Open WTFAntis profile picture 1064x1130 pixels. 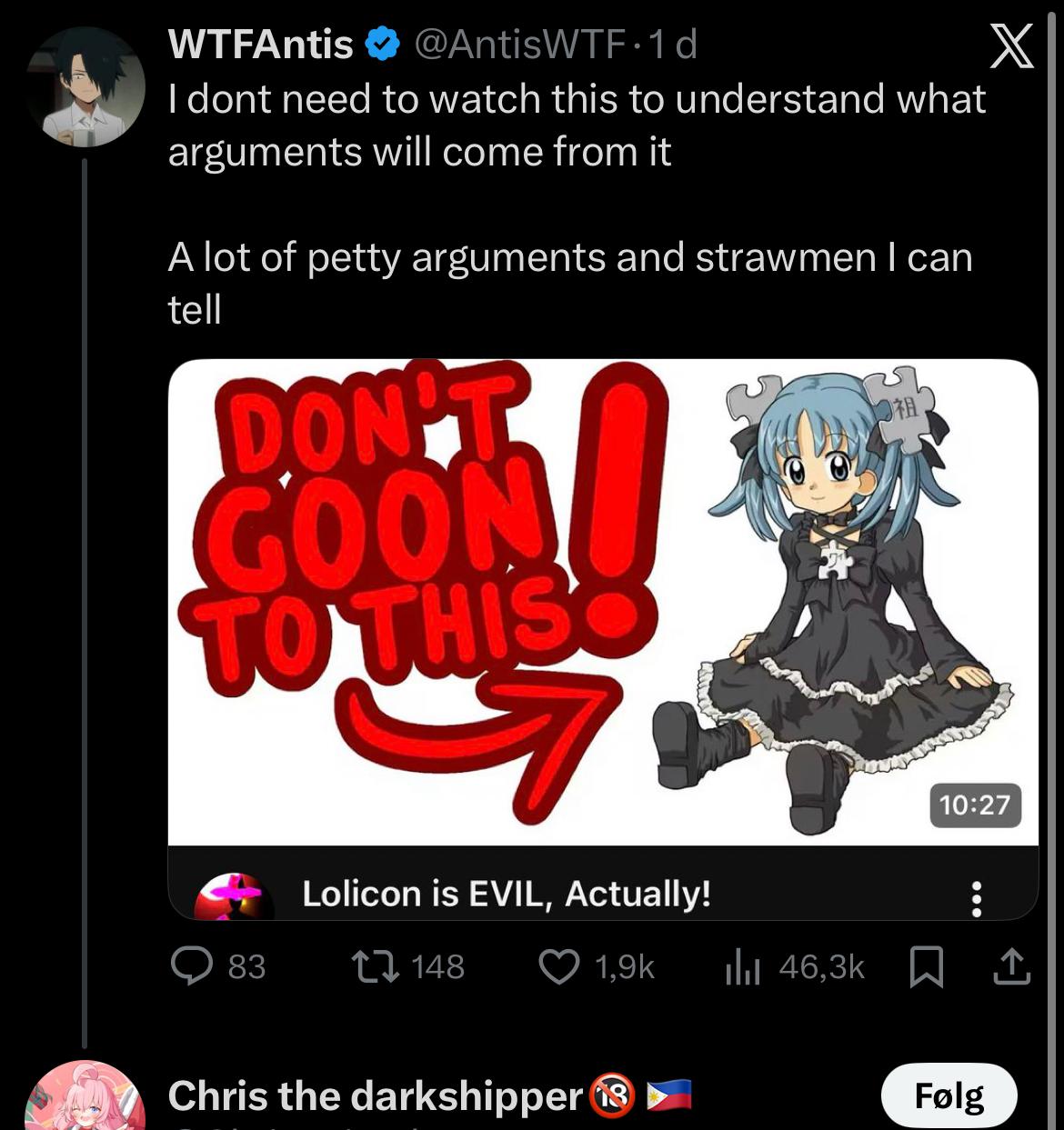(86, 87)
